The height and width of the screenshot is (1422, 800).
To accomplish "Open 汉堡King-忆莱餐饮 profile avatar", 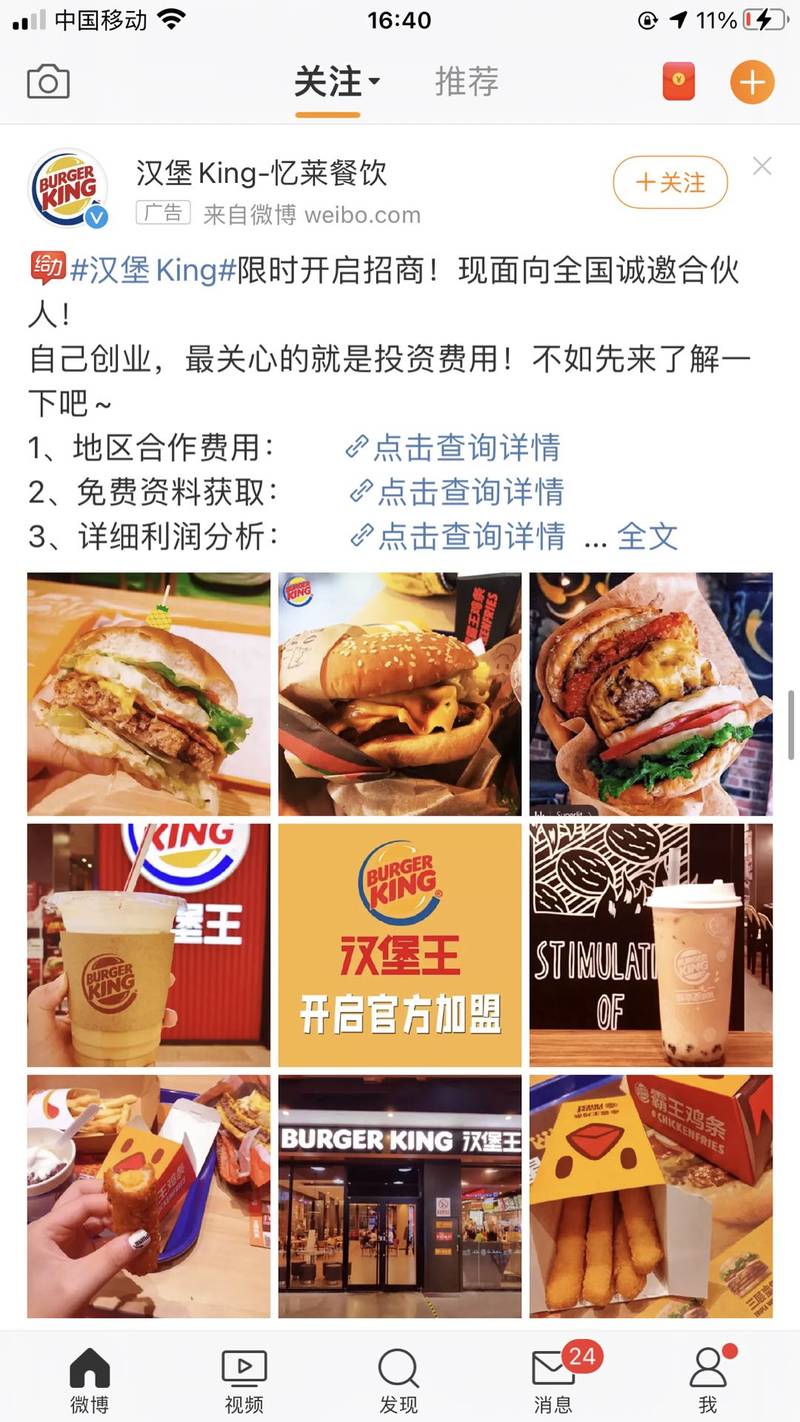I will point(68,188).
